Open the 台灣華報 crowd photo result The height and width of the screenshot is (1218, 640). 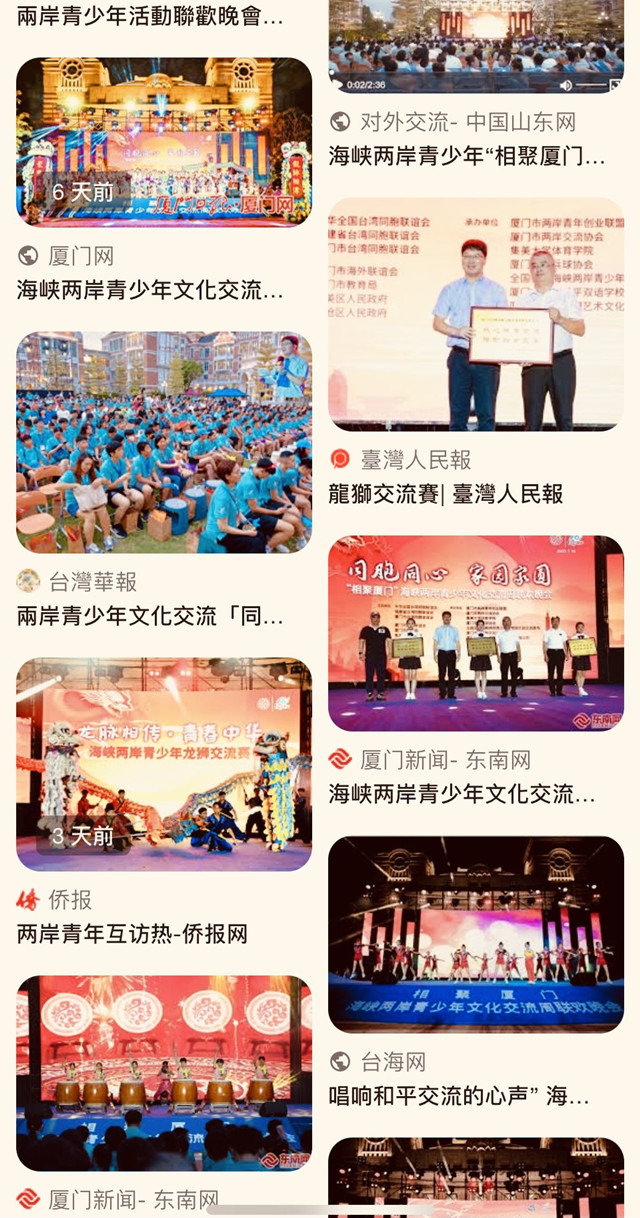(x=164, y=442)
